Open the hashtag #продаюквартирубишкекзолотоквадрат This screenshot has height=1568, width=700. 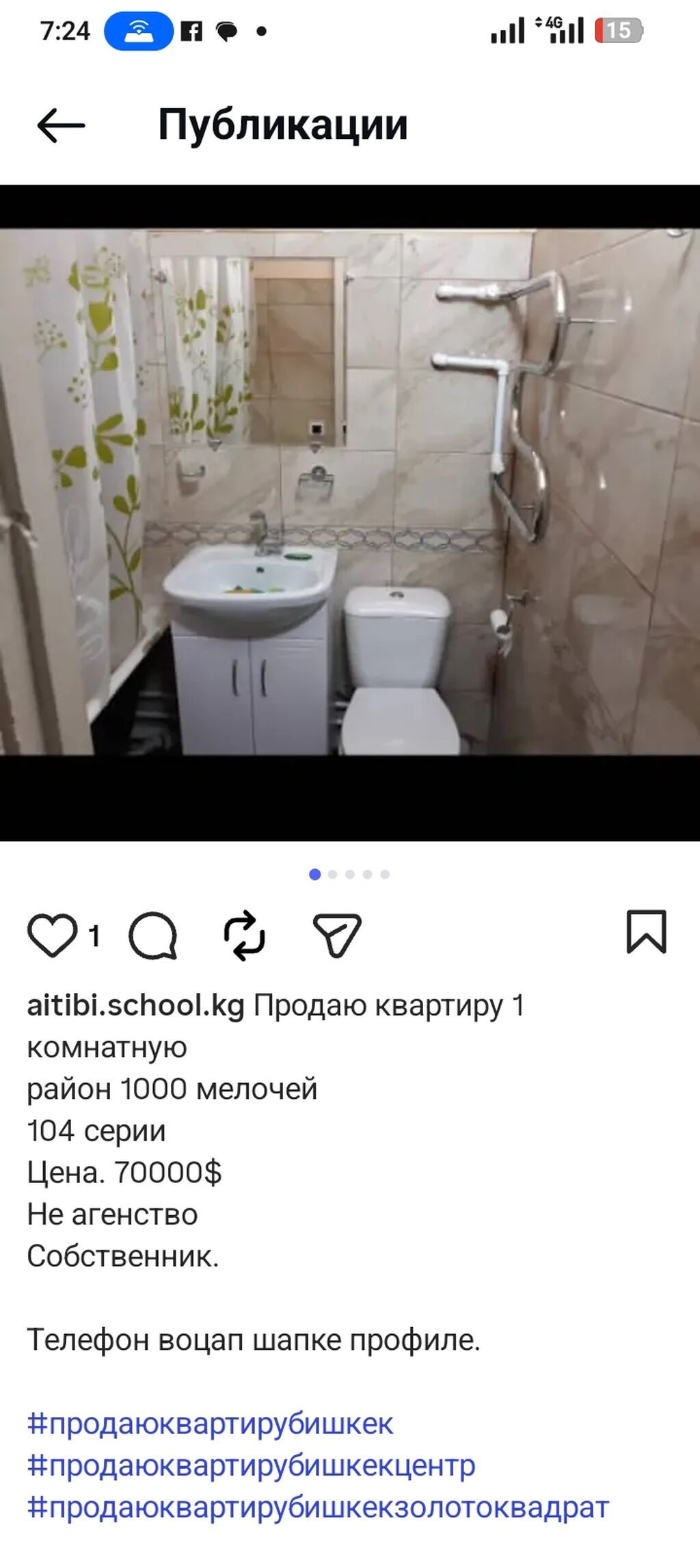318,1507
